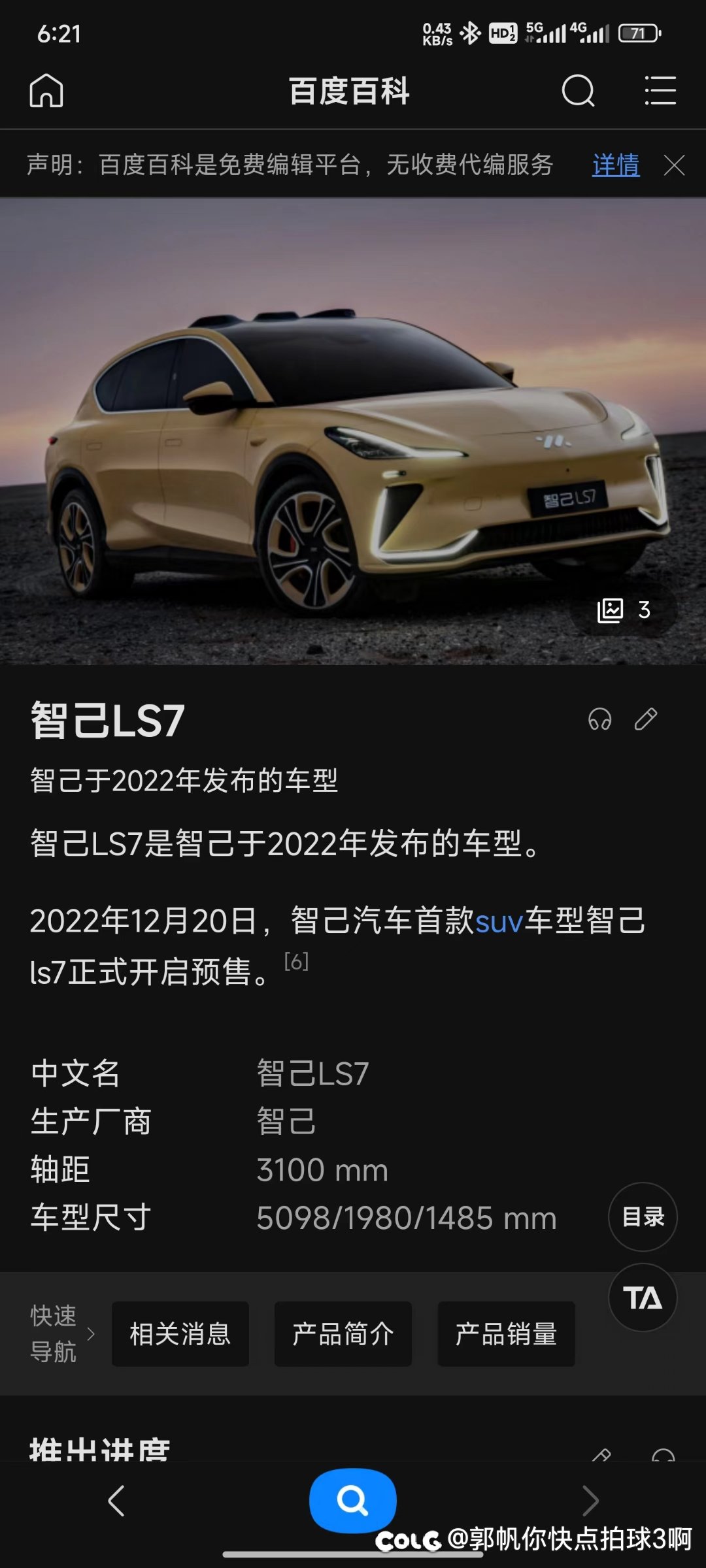This screenshot has height=1568, width=706.
Task: Jump to the 产品简介 section
Action: click(x=343, y=1334)
